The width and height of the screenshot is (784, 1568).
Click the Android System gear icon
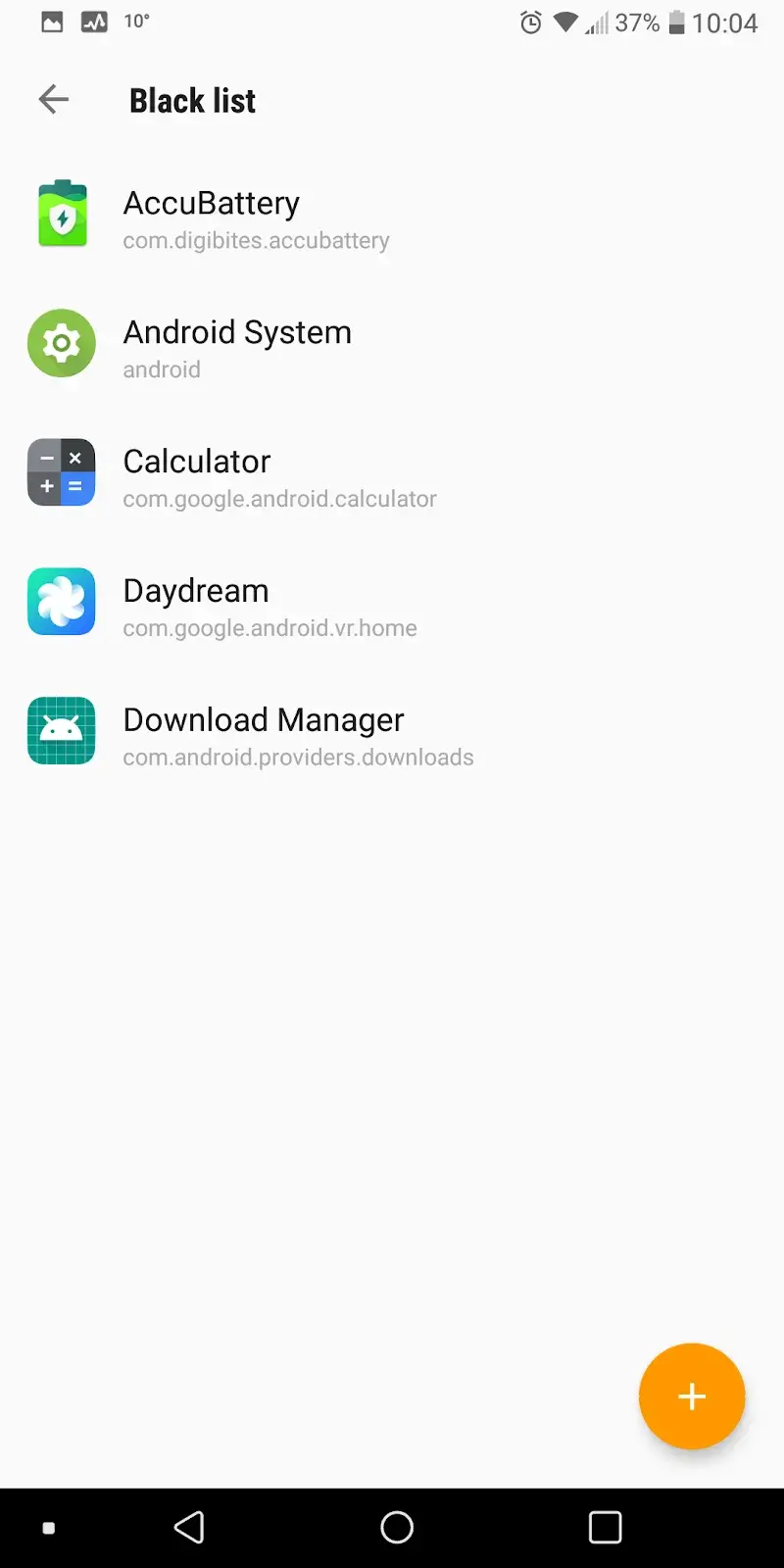click(x=62, y=343)
